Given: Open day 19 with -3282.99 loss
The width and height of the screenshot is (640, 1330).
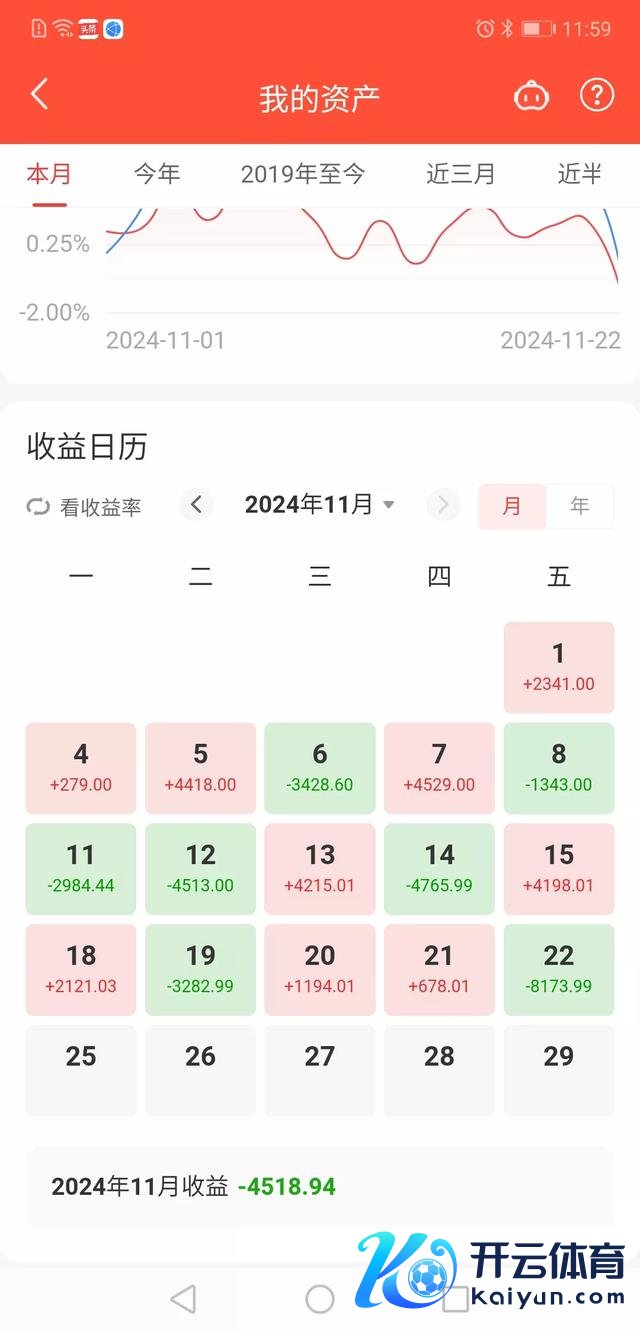Looking at the screenshot, I should pyautogui.click(x=200, y=969).
